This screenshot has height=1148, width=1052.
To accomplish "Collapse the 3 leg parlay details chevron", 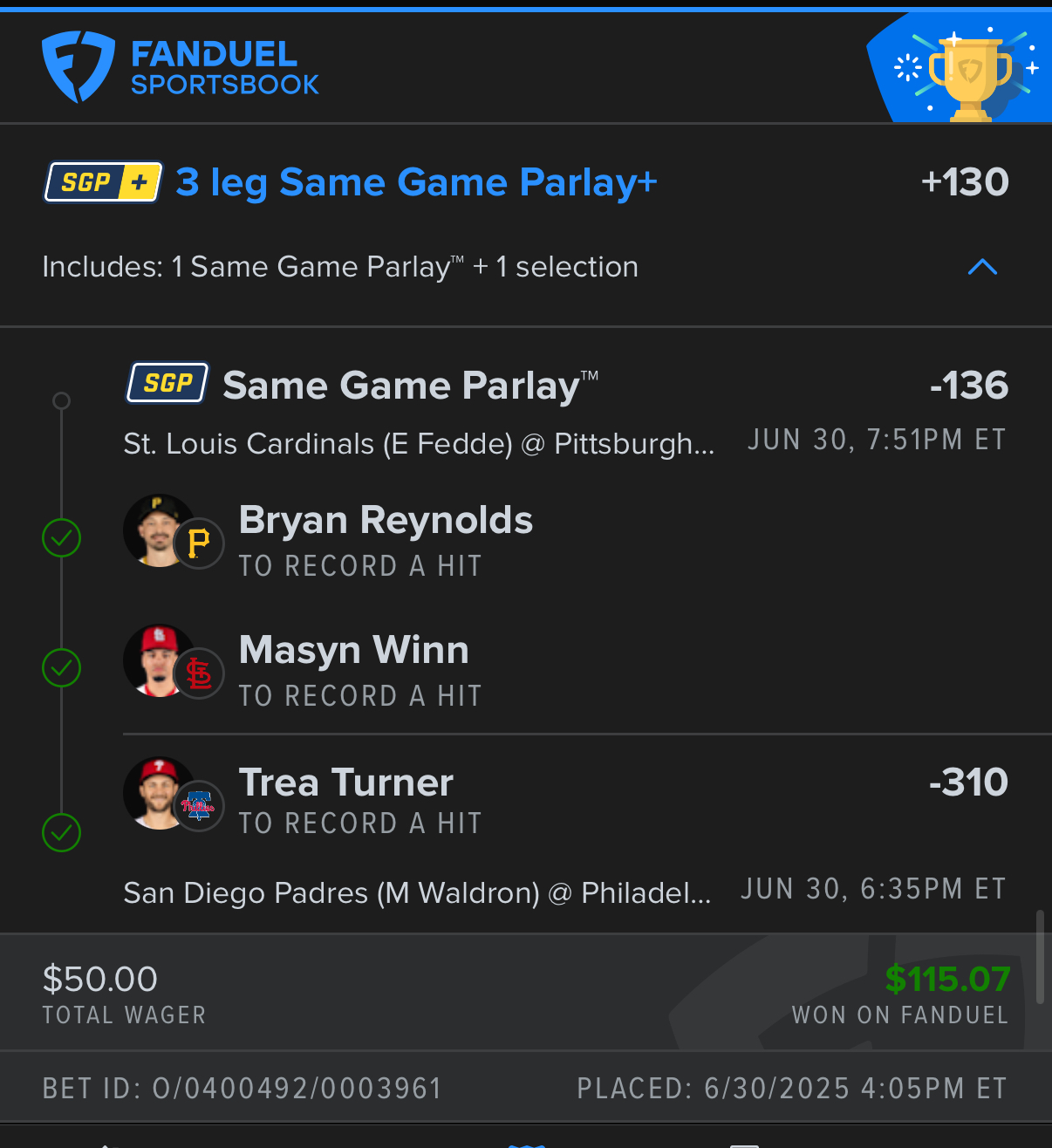I will (982, 267).
